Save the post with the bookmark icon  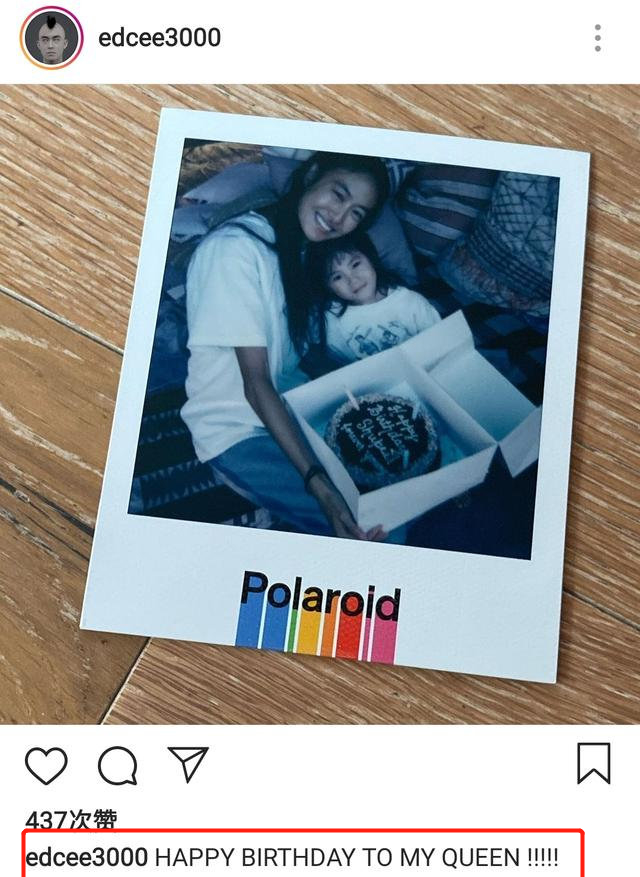[593, 763]
